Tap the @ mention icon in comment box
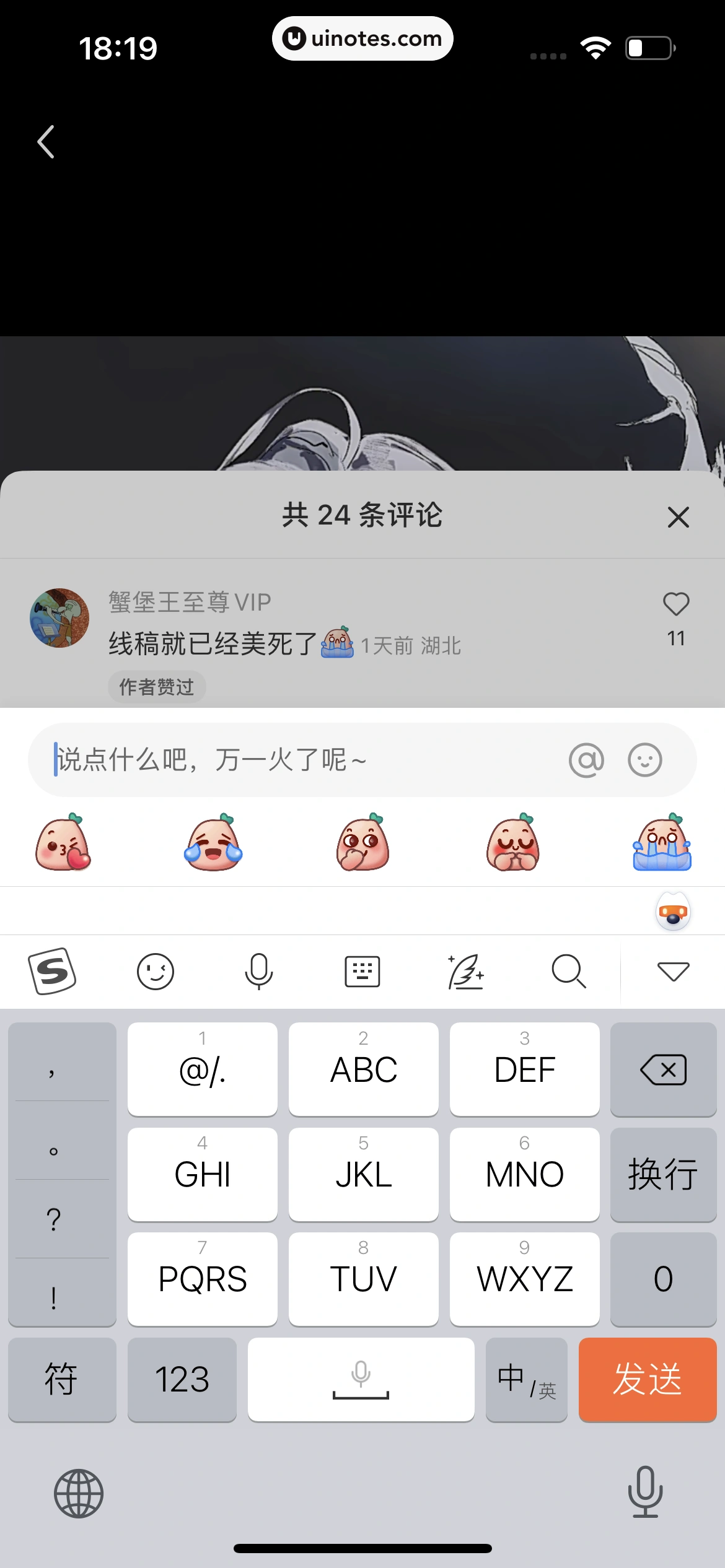This screenshot has height=1568, width=725. tap(587, 760)
